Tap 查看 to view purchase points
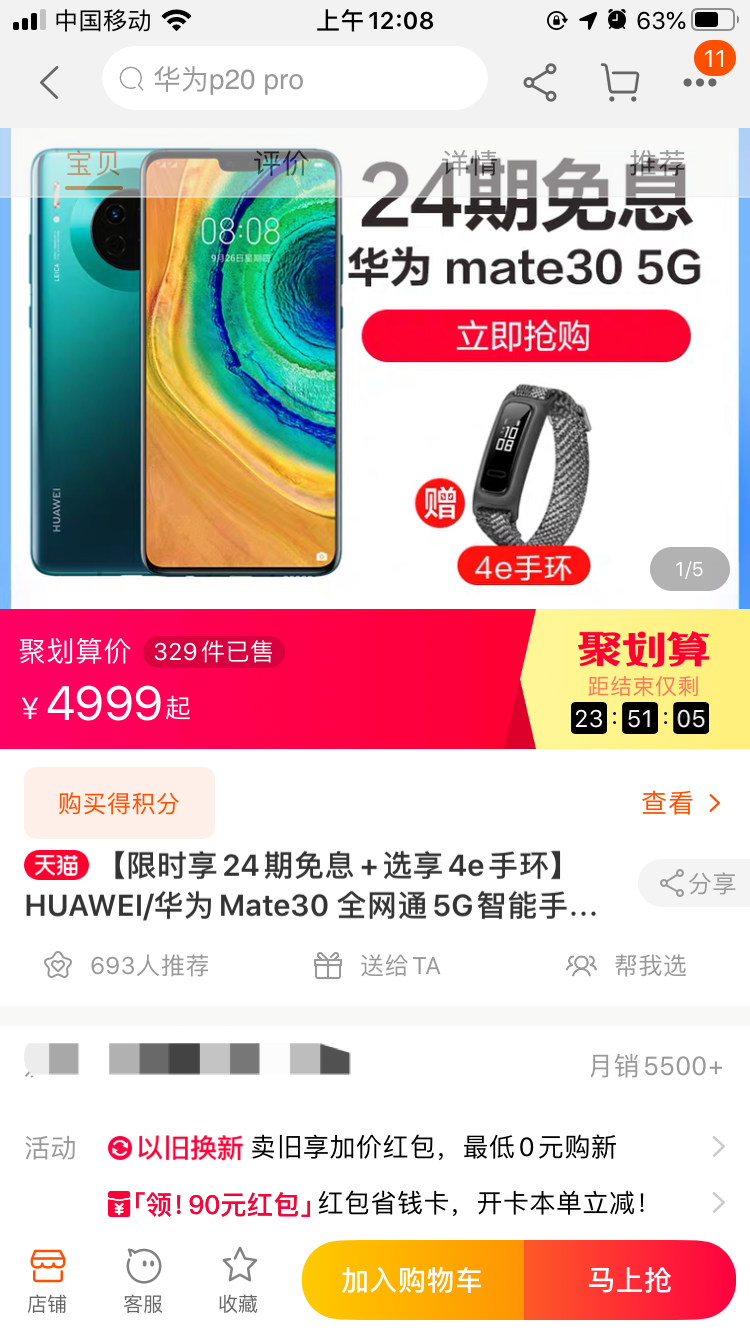The width and height of the screenshot is (750, 1334). [x=681, y=803]
